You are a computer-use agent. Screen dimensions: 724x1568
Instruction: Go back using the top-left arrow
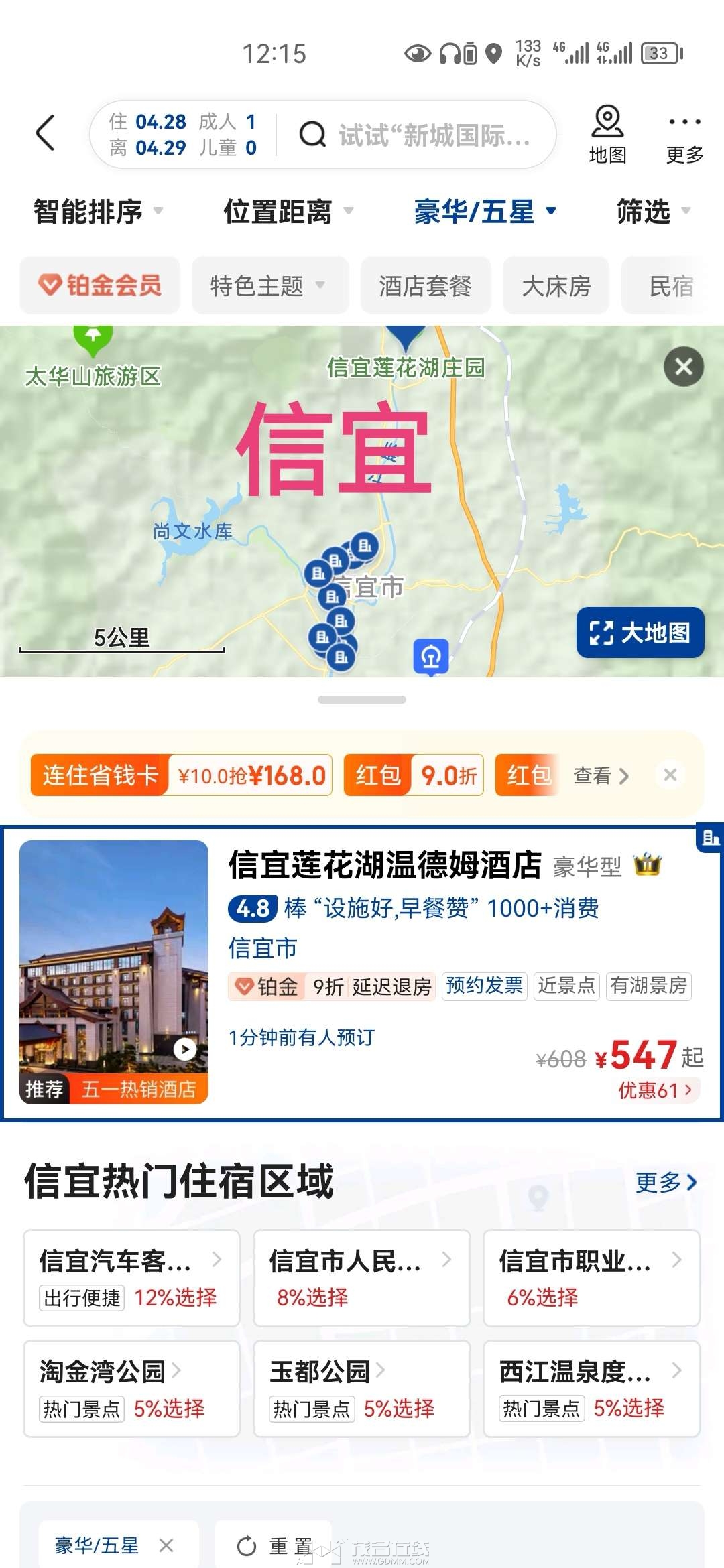coord(45,133)
